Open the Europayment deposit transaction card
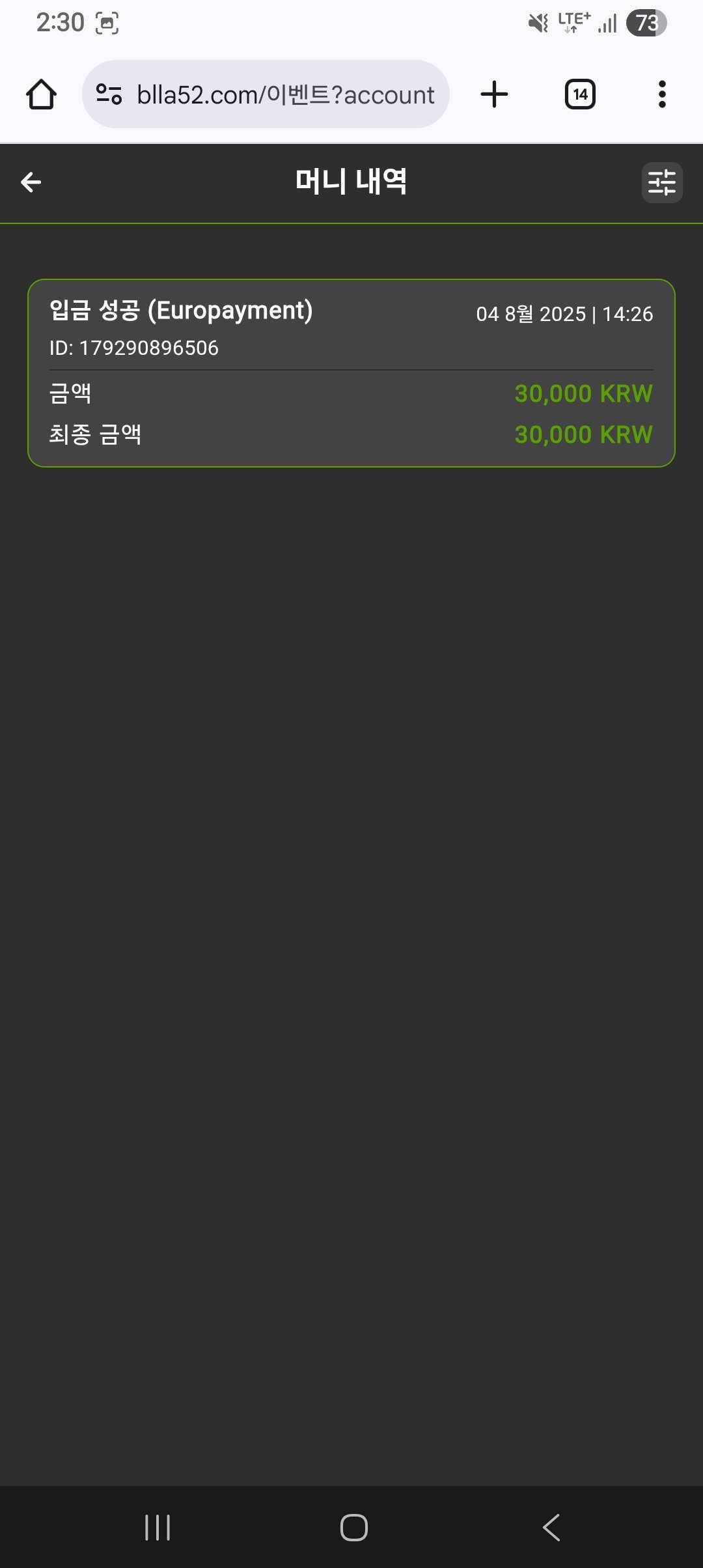The image size is (703, 1568). click(x=351, y=372)
